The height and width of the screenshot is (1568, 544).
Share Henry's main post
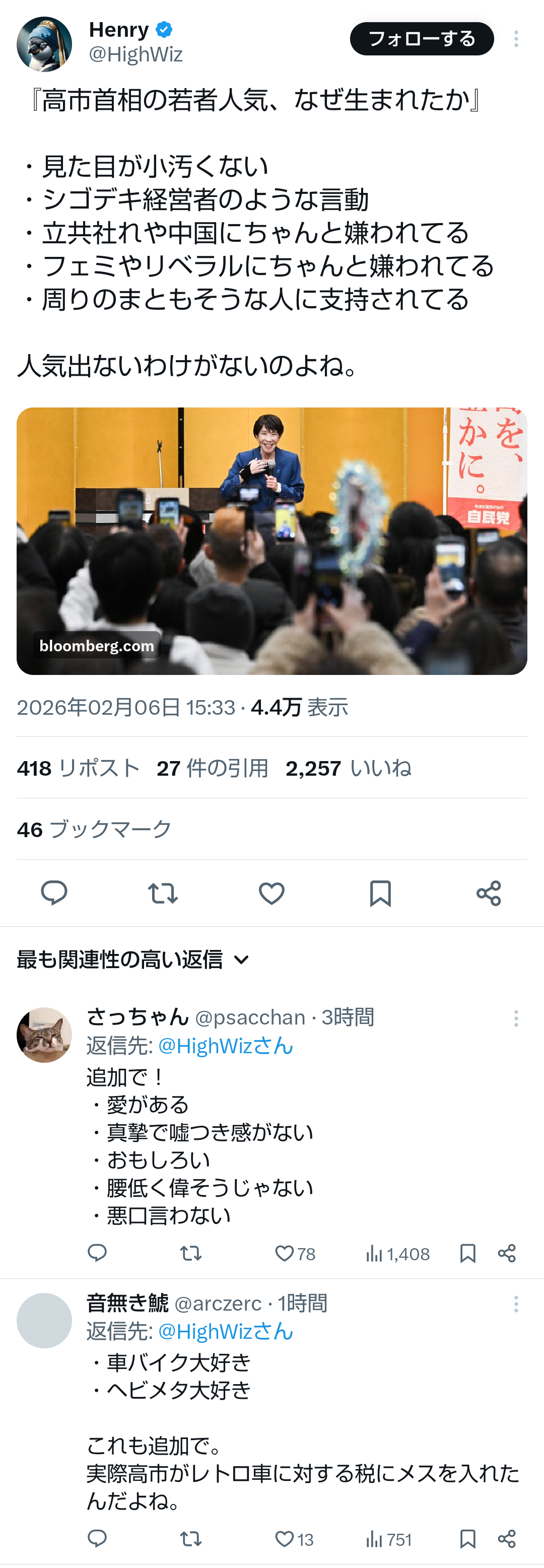(489, 893)
